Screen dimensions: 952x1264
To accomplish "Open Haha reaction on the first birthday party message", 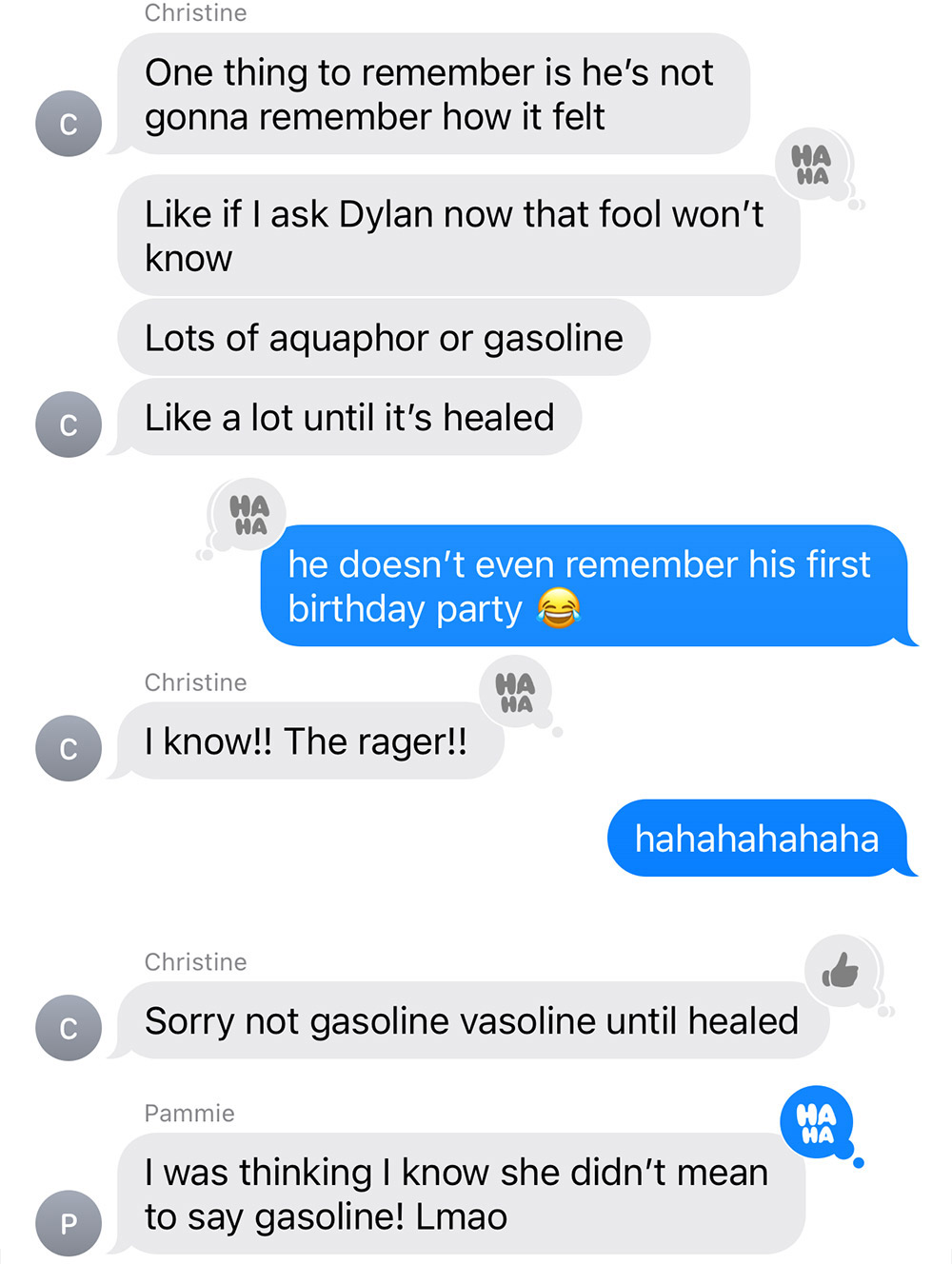I will coord(248,514).
